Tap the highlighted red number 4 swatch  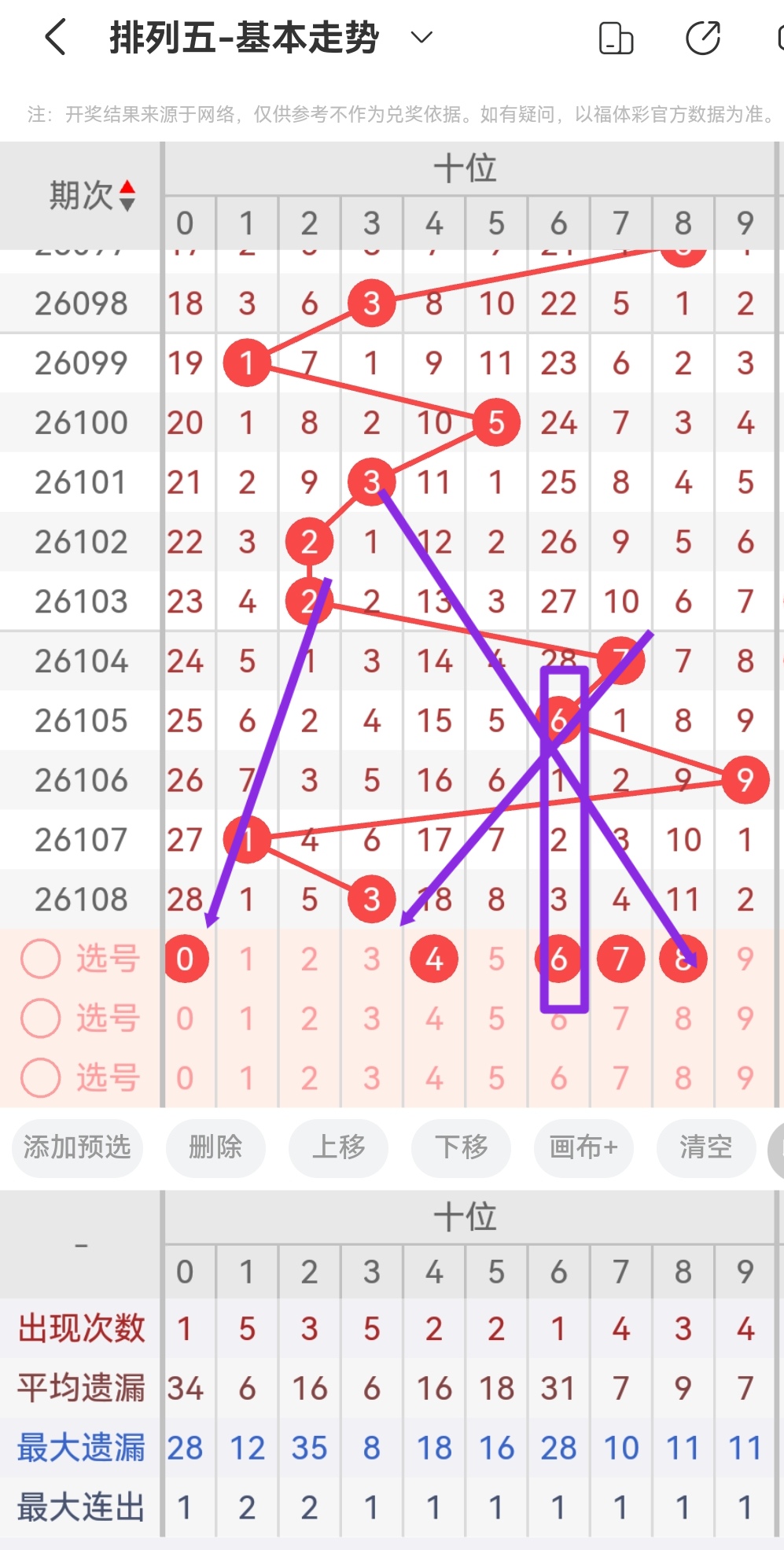tap(433, 959)
